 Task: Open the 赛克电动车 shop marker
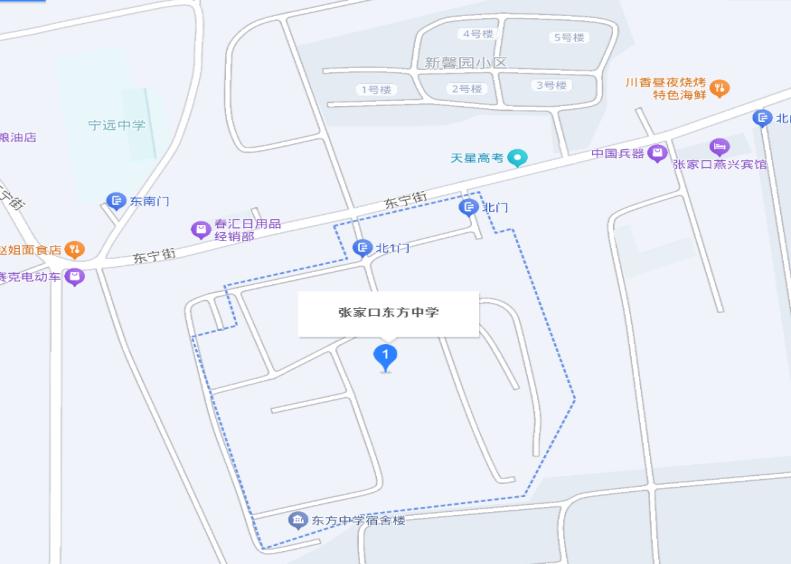point(74,276)
